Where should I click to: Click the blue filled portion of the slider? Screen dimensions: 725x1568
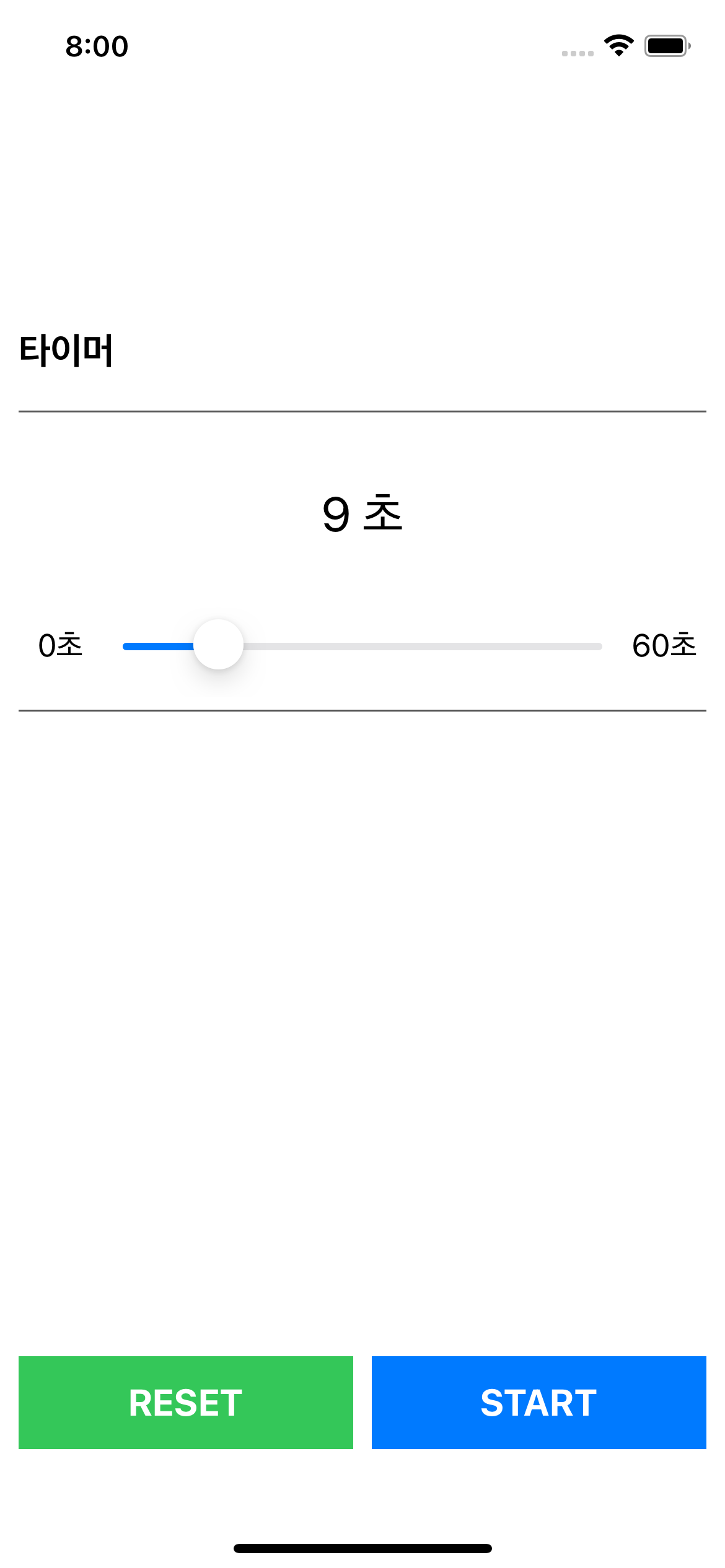click(158, 646)
